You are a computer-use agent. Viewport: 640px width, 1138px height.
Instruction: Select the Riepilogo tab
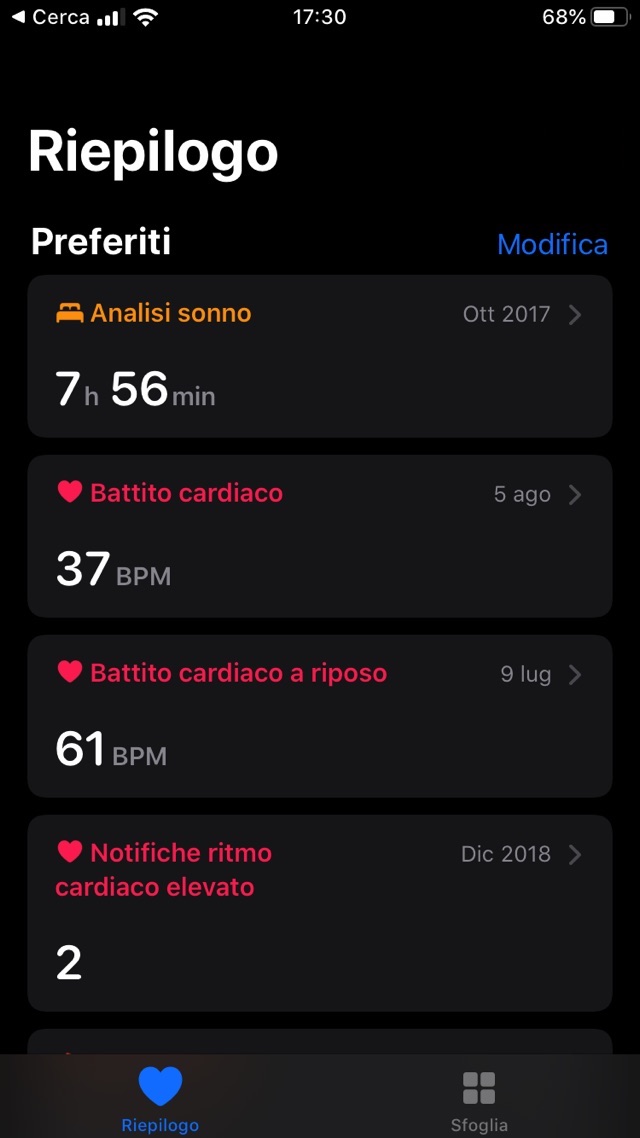pos(160,1100)
